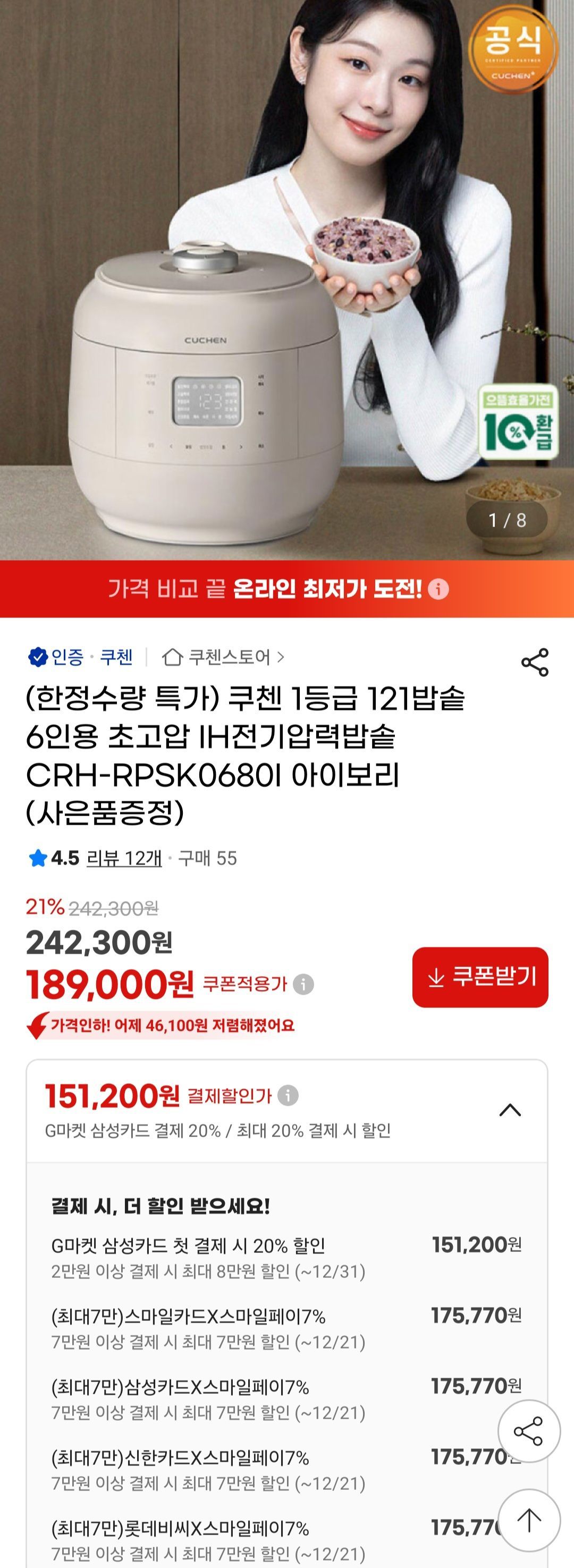View info icon next to 결제할인가
574x1568 pixels.
[x=288, y=1096]
